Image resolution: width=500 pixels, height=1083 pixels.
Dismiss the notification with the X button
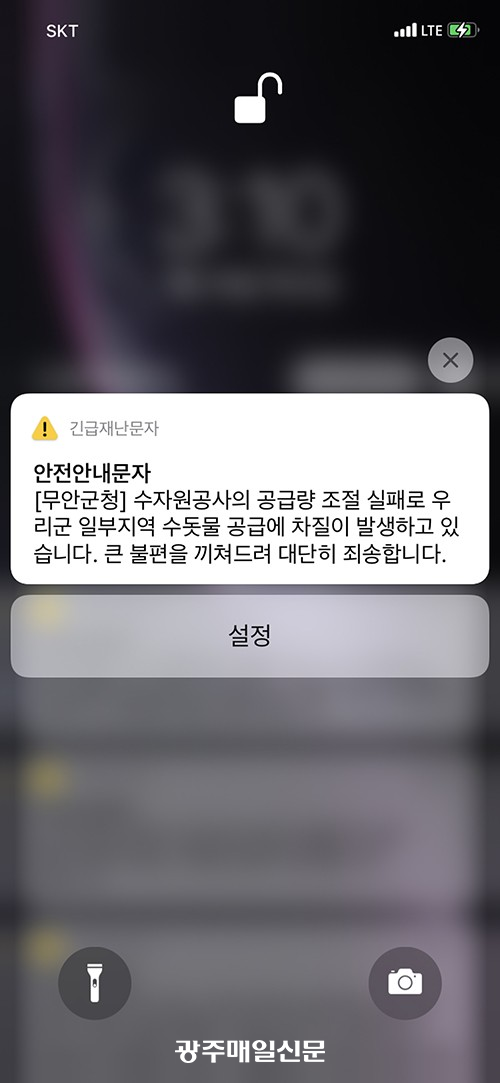coord(450,360)
